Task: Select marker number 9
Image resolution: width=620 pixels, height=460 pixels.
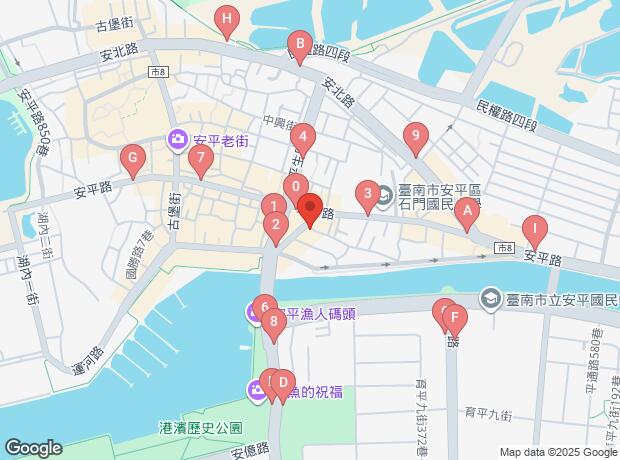Action: (x=416, y=137)
